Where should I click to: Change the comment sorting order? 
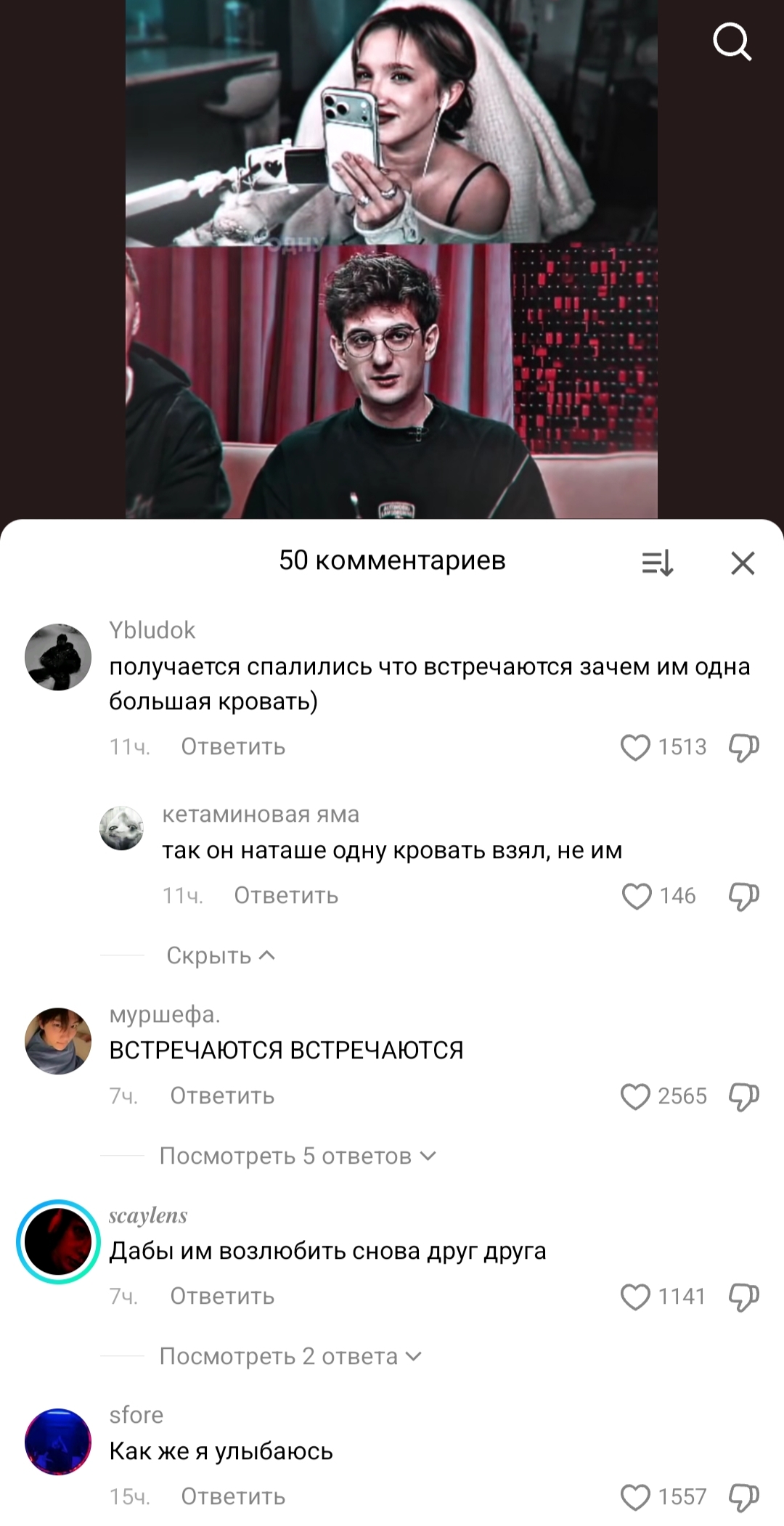658,563
